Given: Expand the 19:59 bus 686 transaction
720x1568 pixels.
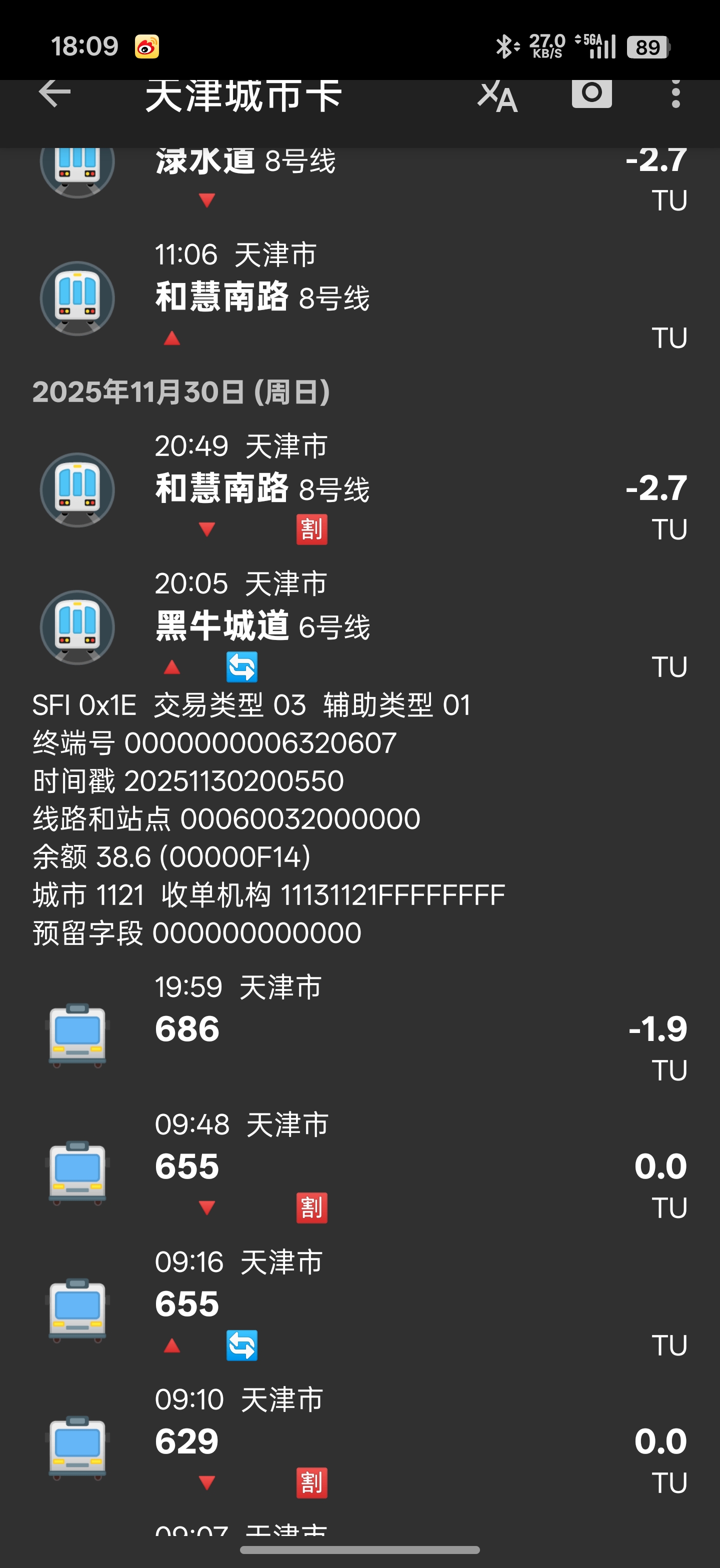Looking at the screenshot, I should pyautogui.click(x=359, y=1028).
